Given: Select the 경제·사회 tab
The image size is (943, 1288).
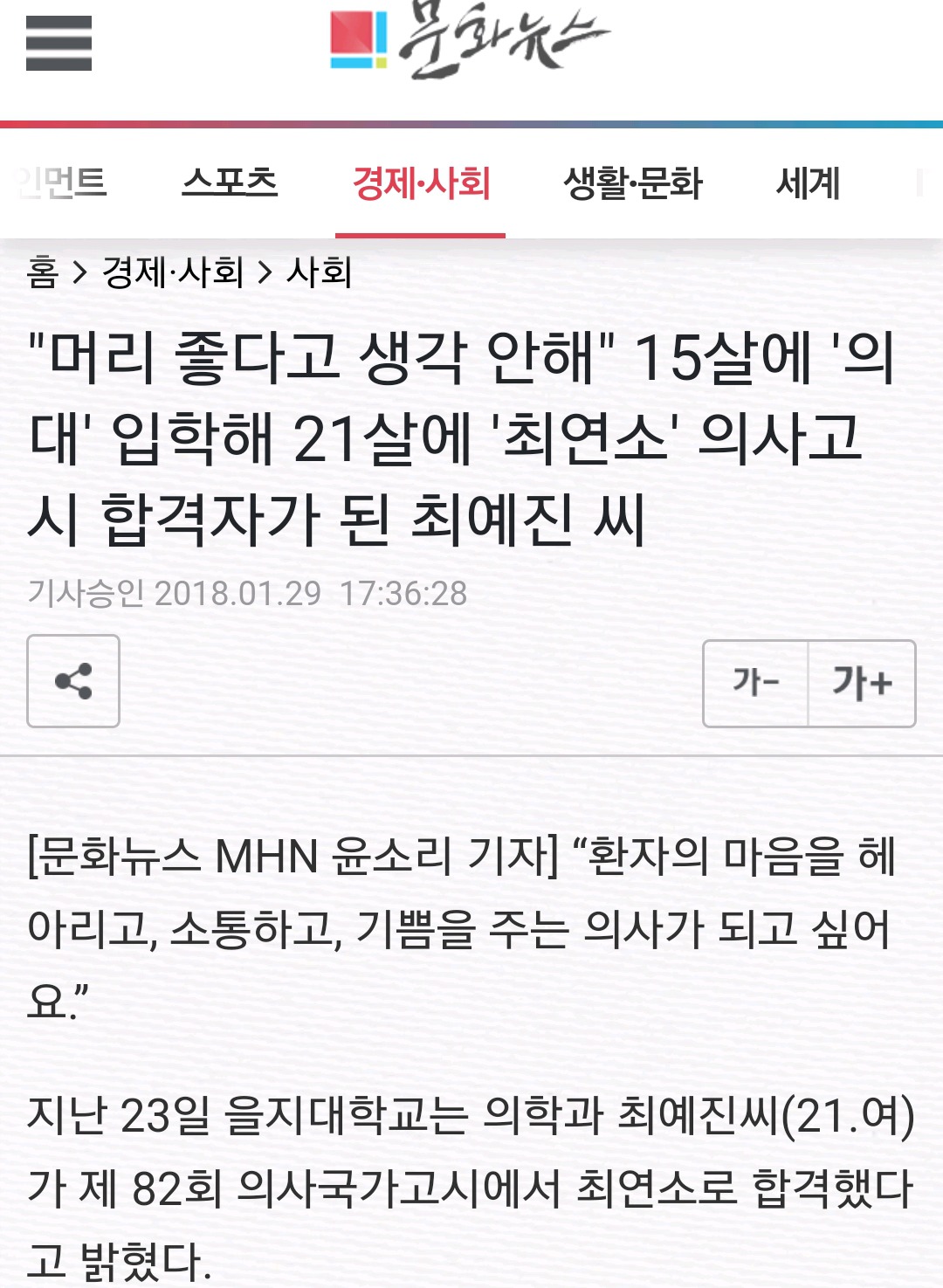Looking at the screenshot, I should [x=421, y=183].
